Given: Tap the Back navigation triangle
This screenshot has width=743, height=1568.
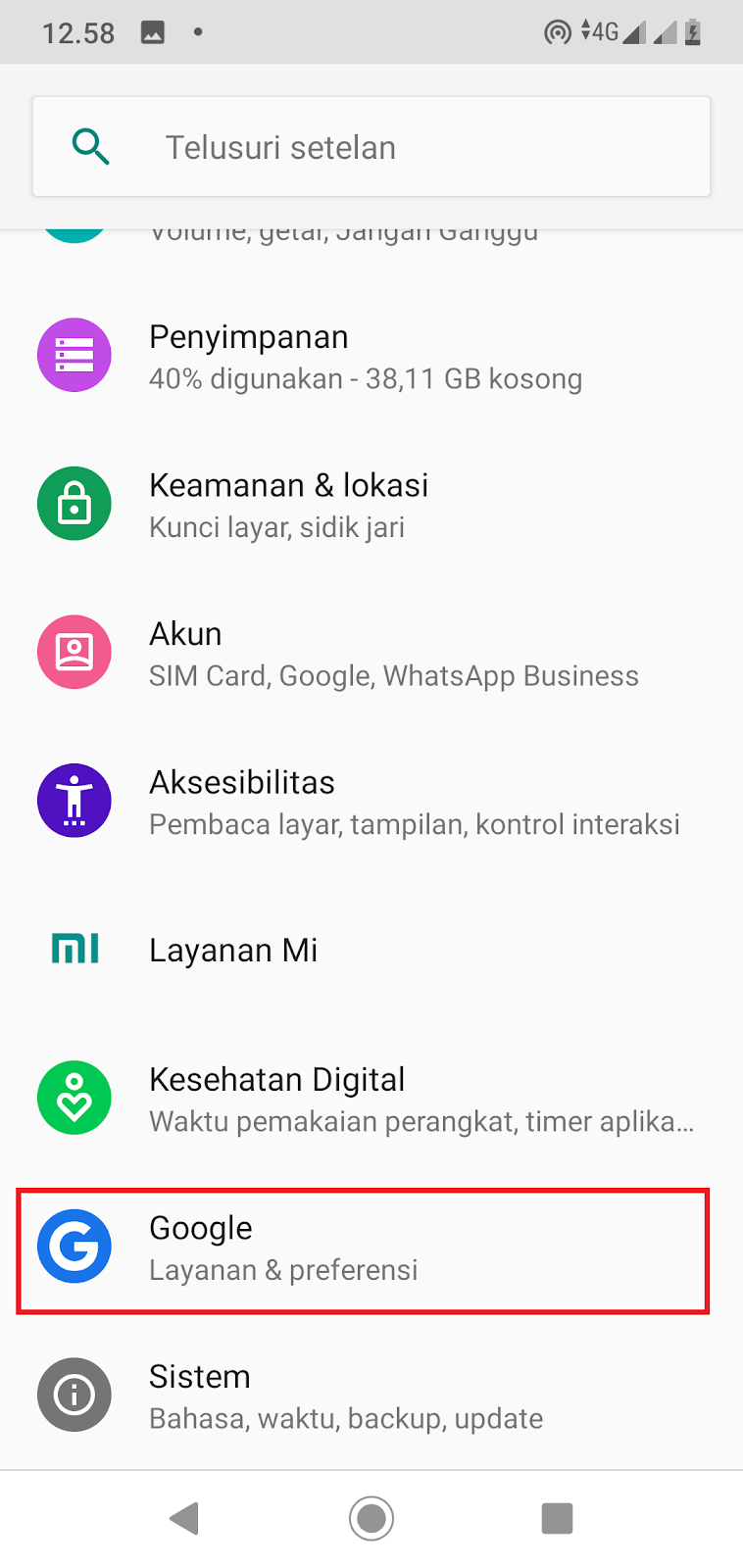Looking at the screenshot, I should [x=185, y=1517].
